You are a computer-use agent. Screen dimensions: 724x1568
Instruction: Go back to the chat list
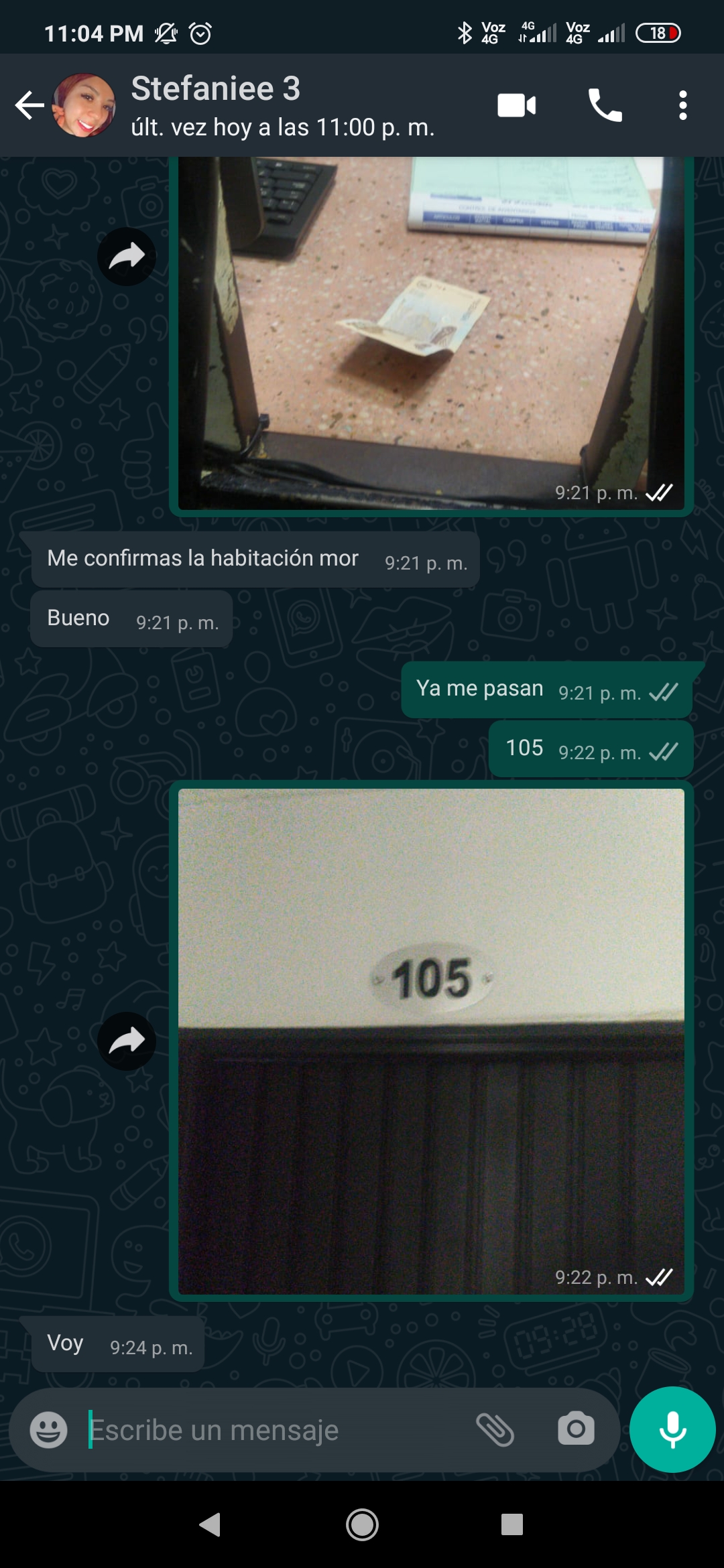pos(29,105)
